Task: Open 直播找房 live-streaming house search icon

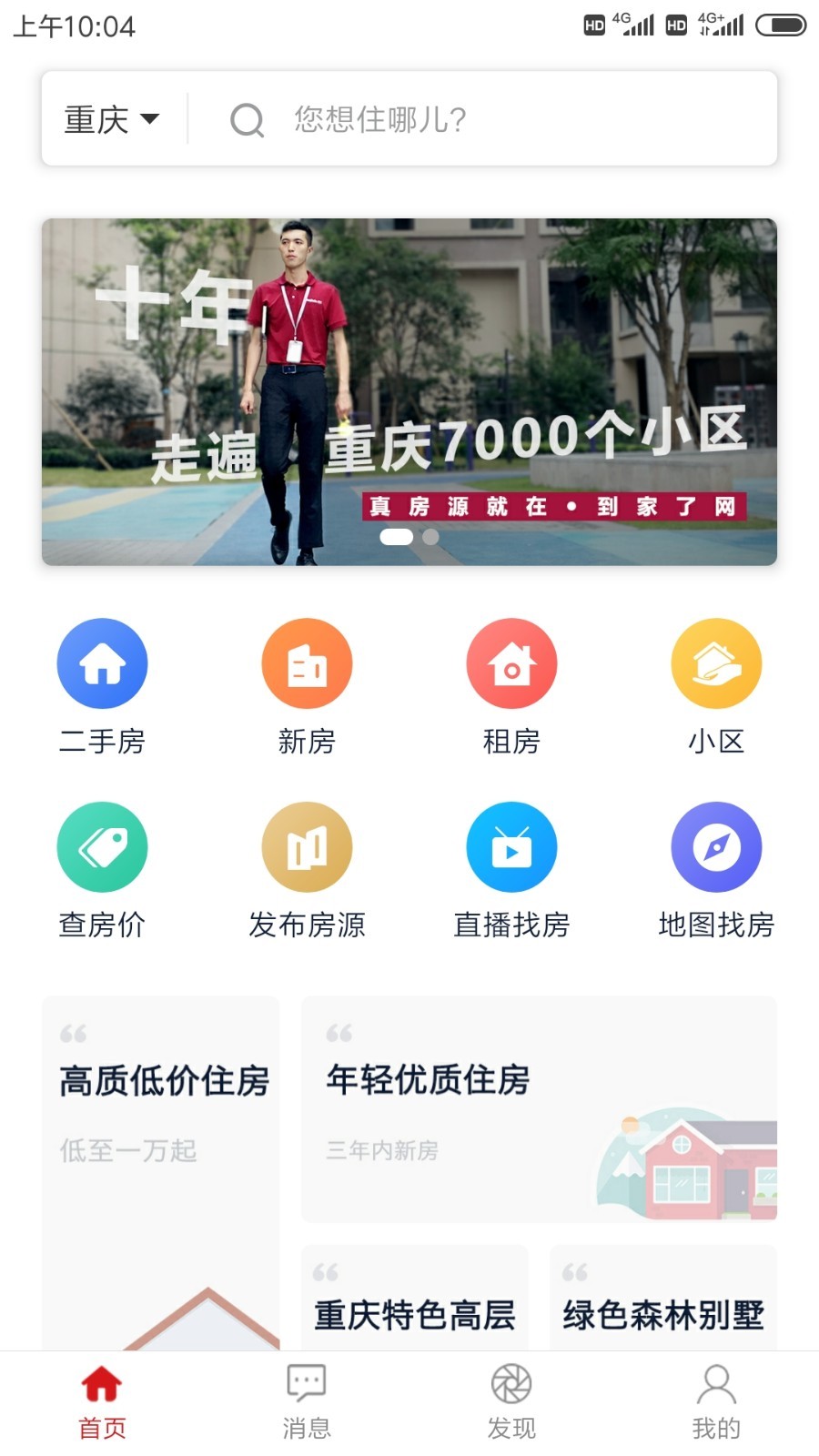Action: click(511, 846)
